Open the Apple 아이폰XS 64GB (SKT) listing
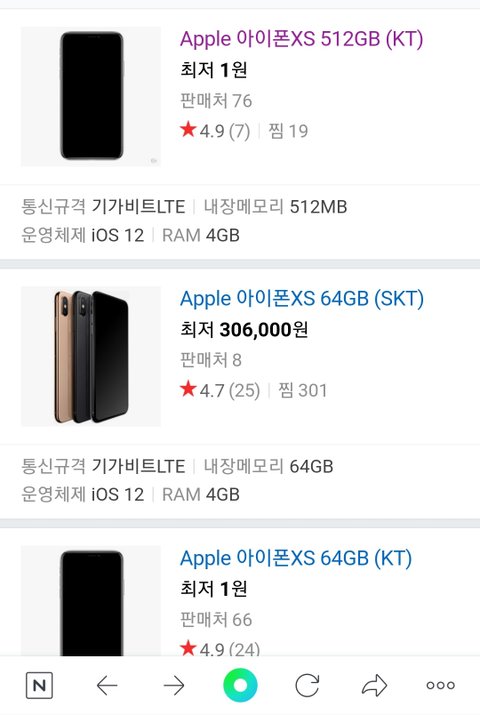Image resolution: width=480 pixels, height=715 pixels. tap(302, 299)
